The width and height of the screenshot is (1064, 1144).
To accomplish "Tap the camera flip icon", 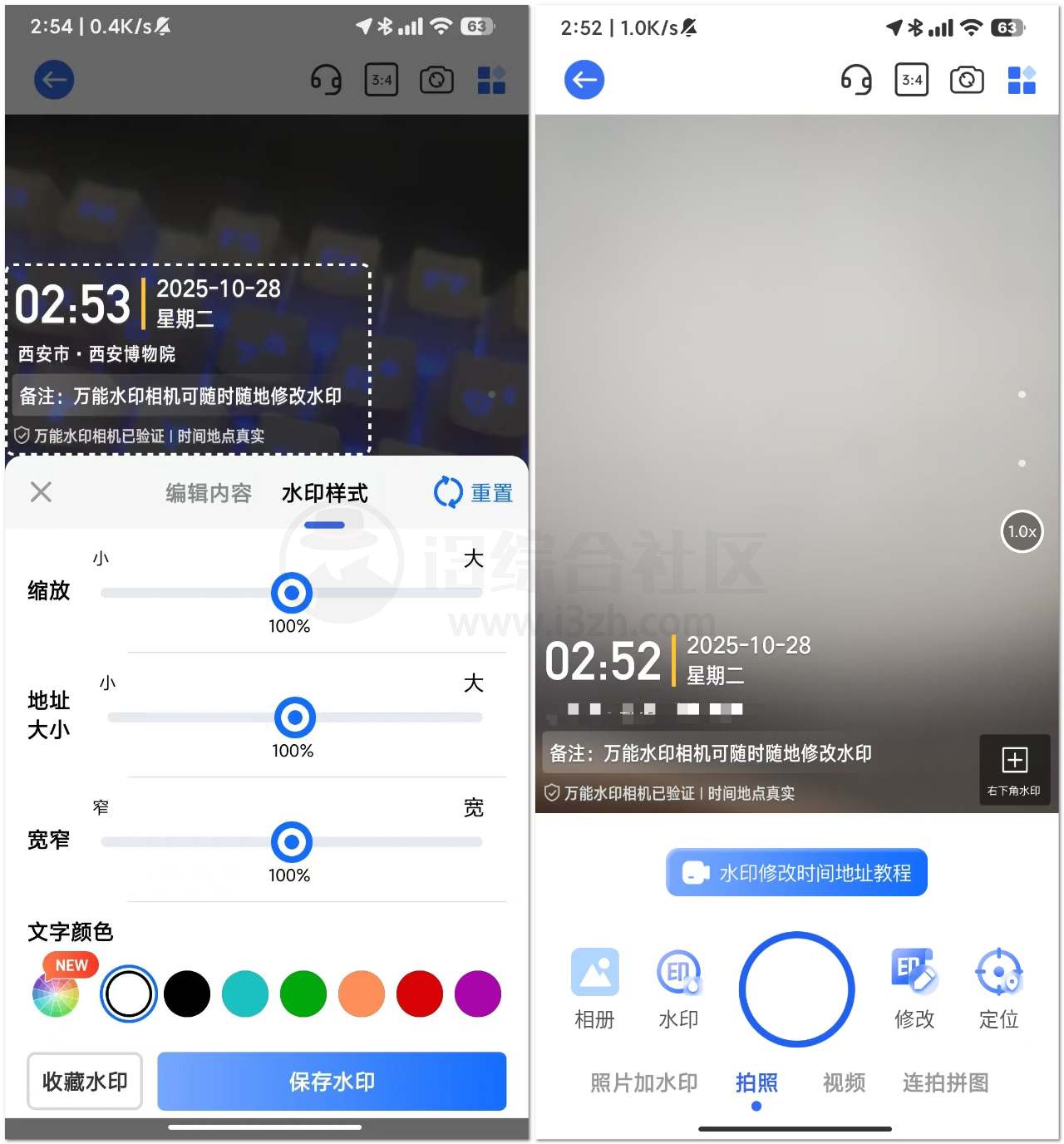I will [966, 80].
